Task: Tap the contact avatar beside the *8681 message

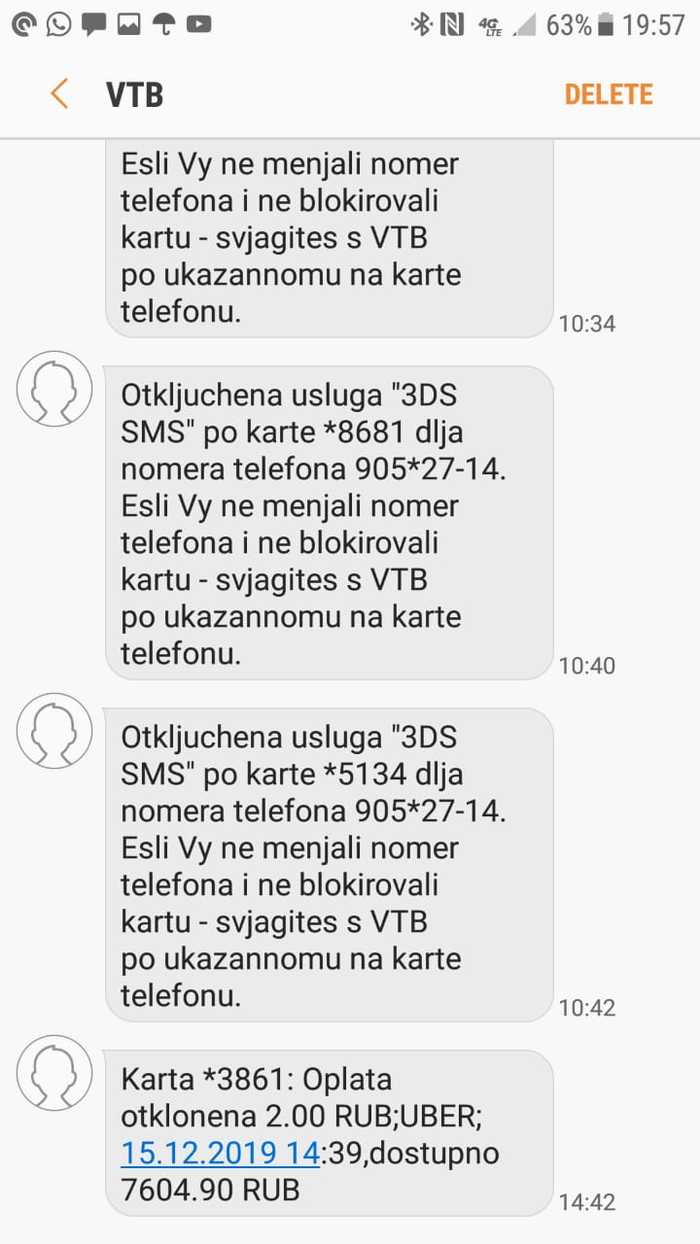Action: 54,388
